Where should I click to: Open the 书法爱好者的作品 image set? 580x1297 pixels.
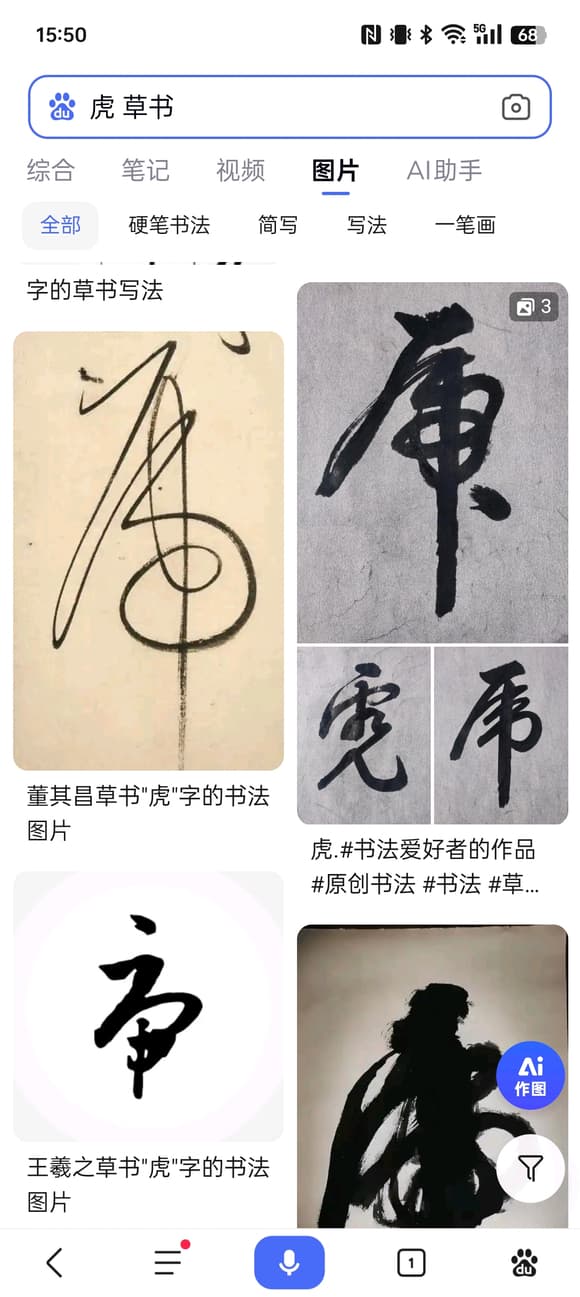[432, 552]
